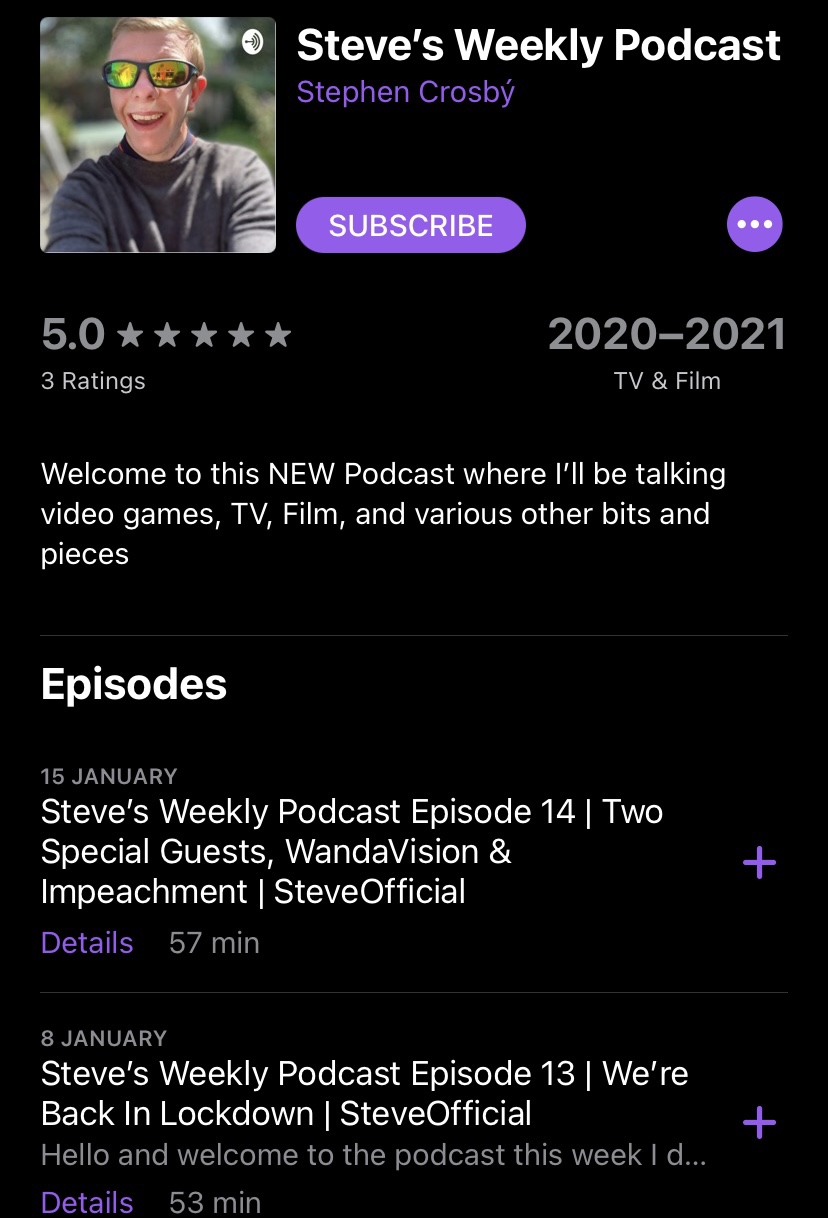Image resolution: width=828 pixels, height=1218 pixels.
Task: Subscribe to Steve's Weekly Podcast
Action: pos(410,225)
